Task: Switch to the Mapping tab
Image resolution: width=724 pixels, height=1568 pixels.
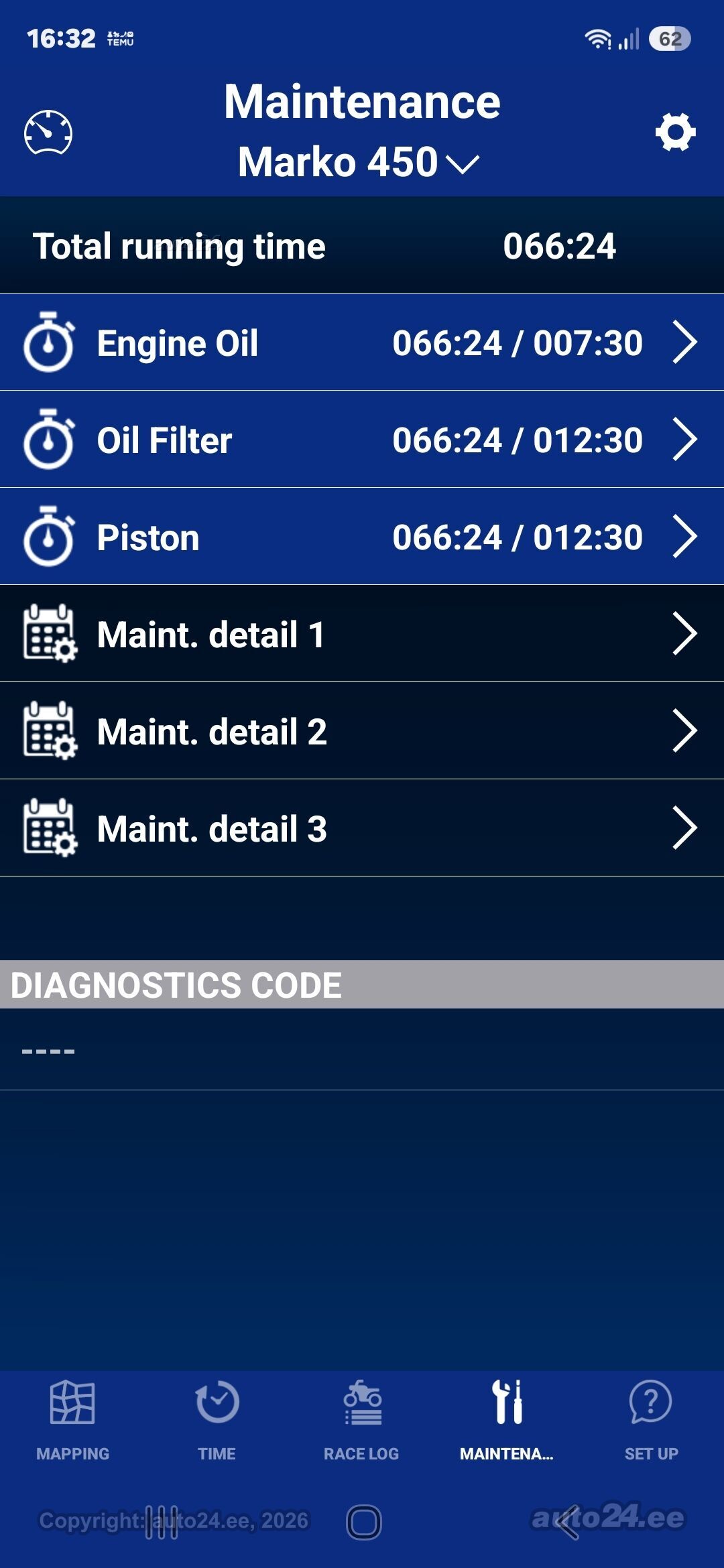Action: [72, 1421]
